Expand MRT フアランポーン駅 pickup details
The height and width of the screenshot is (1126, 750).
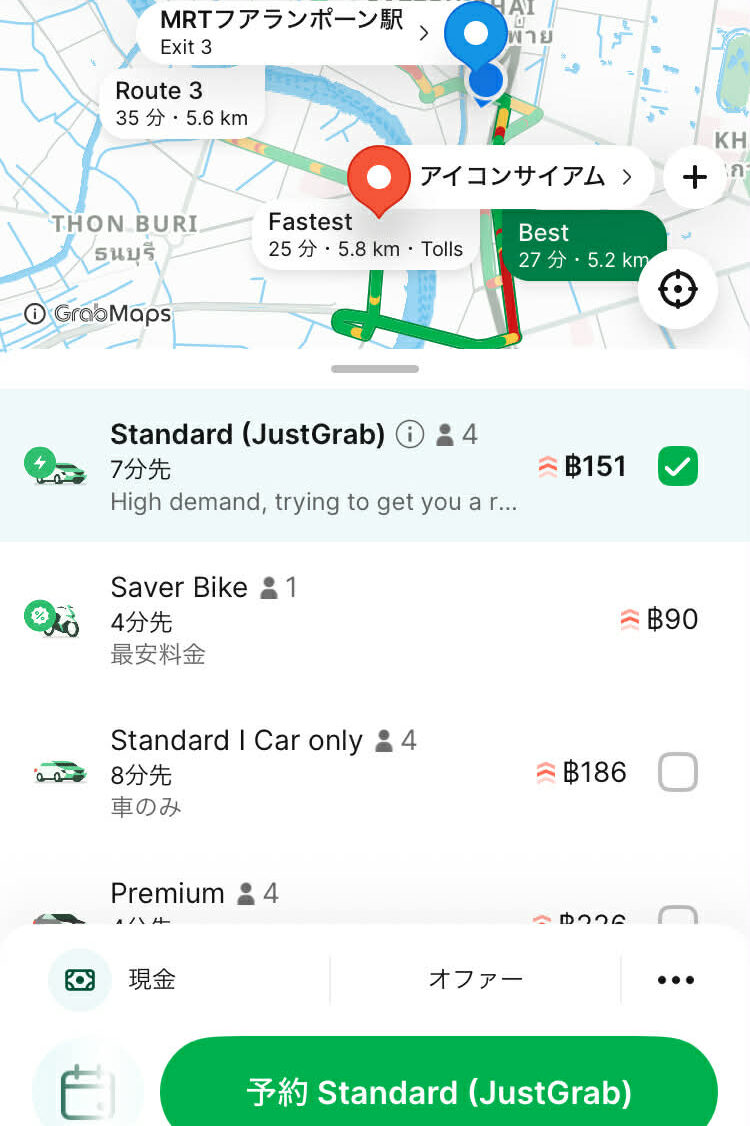422,32
